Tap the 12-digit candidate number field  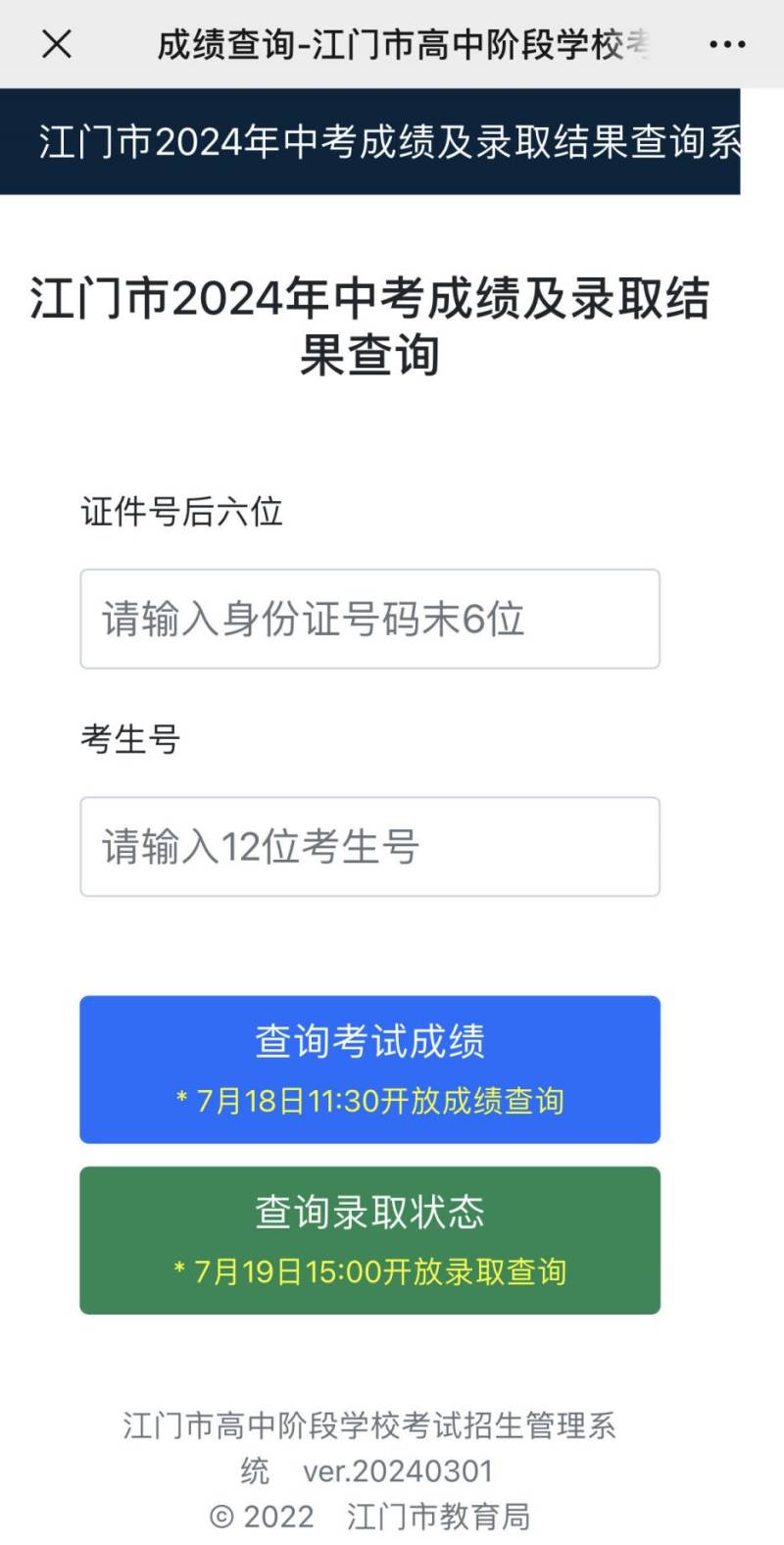(x=369, y=846)
